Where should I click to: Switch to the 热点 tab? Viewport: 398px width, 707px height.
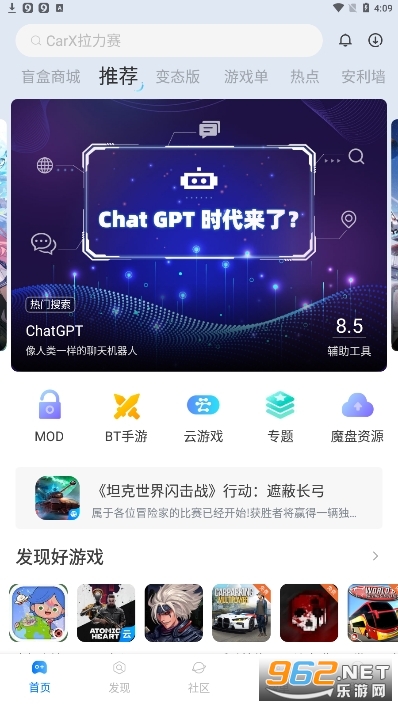[x=305, y=77]
